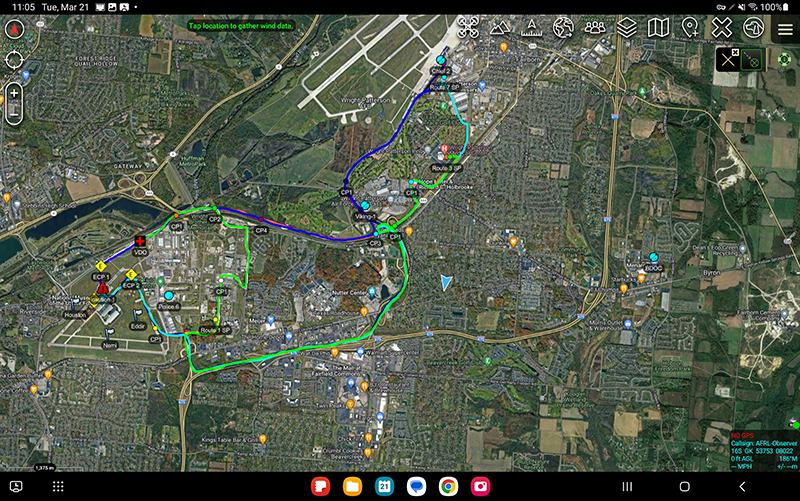Viewport: 800px width, 501px height.
Task: Select the point dropper pin tool
Action: coord(690,28)
